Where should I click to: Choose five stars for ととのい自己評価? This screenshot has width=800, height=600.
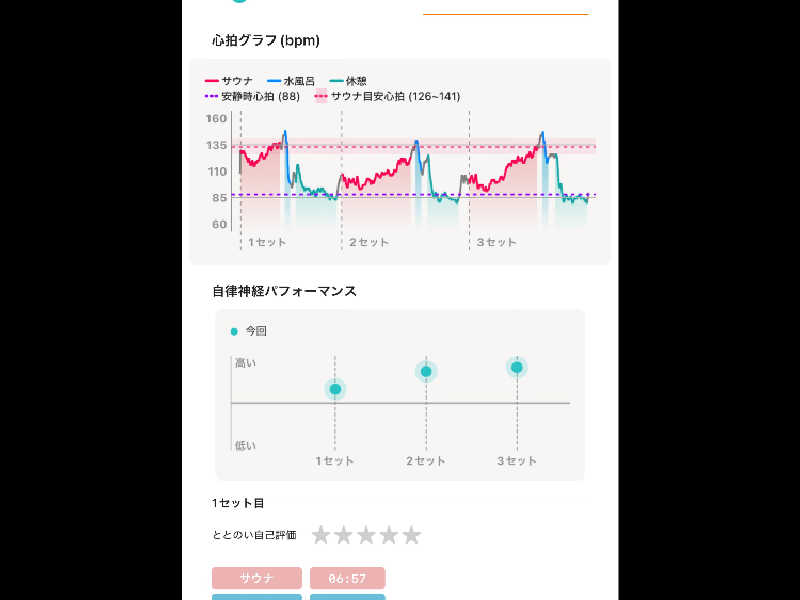click(411, 535)
